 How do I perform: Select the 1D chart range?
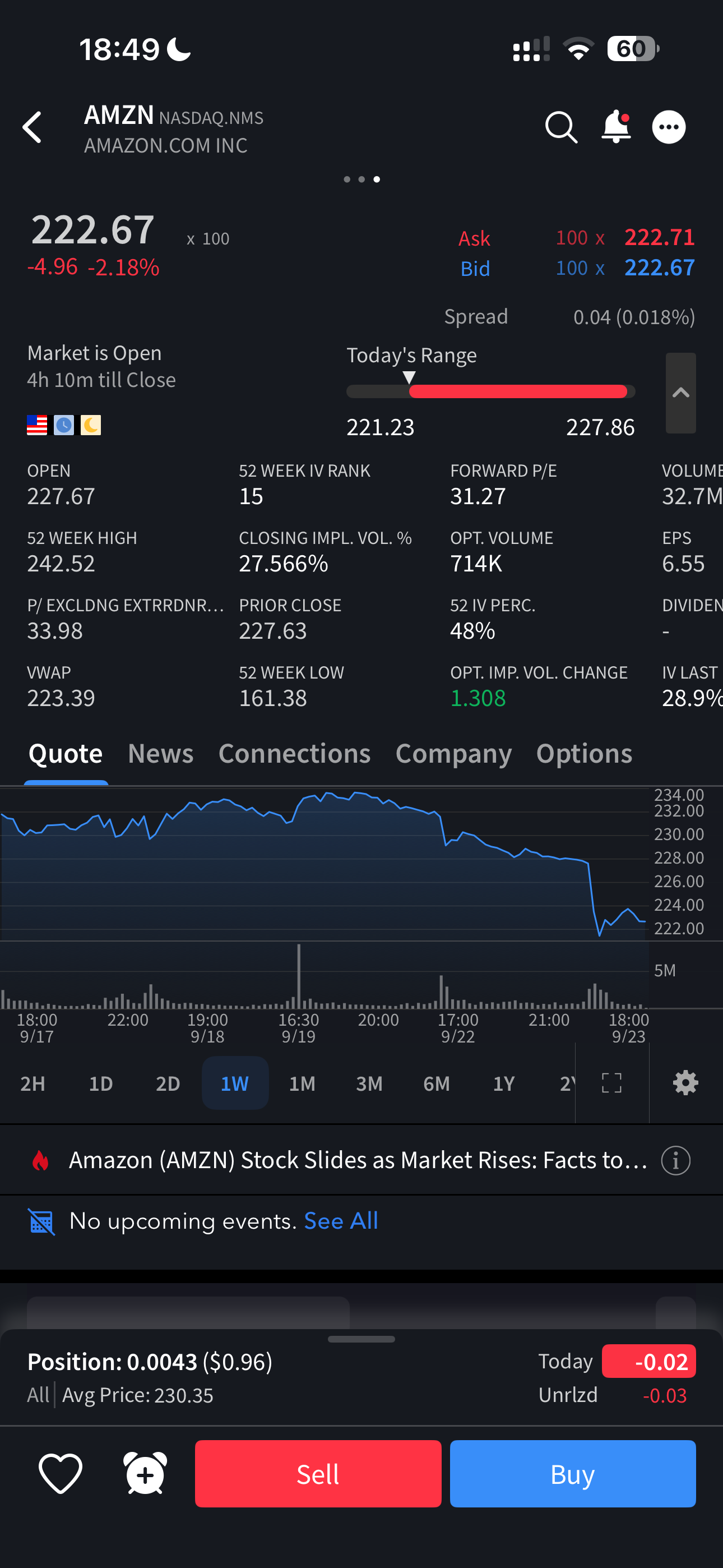(x=101, y=1083)
